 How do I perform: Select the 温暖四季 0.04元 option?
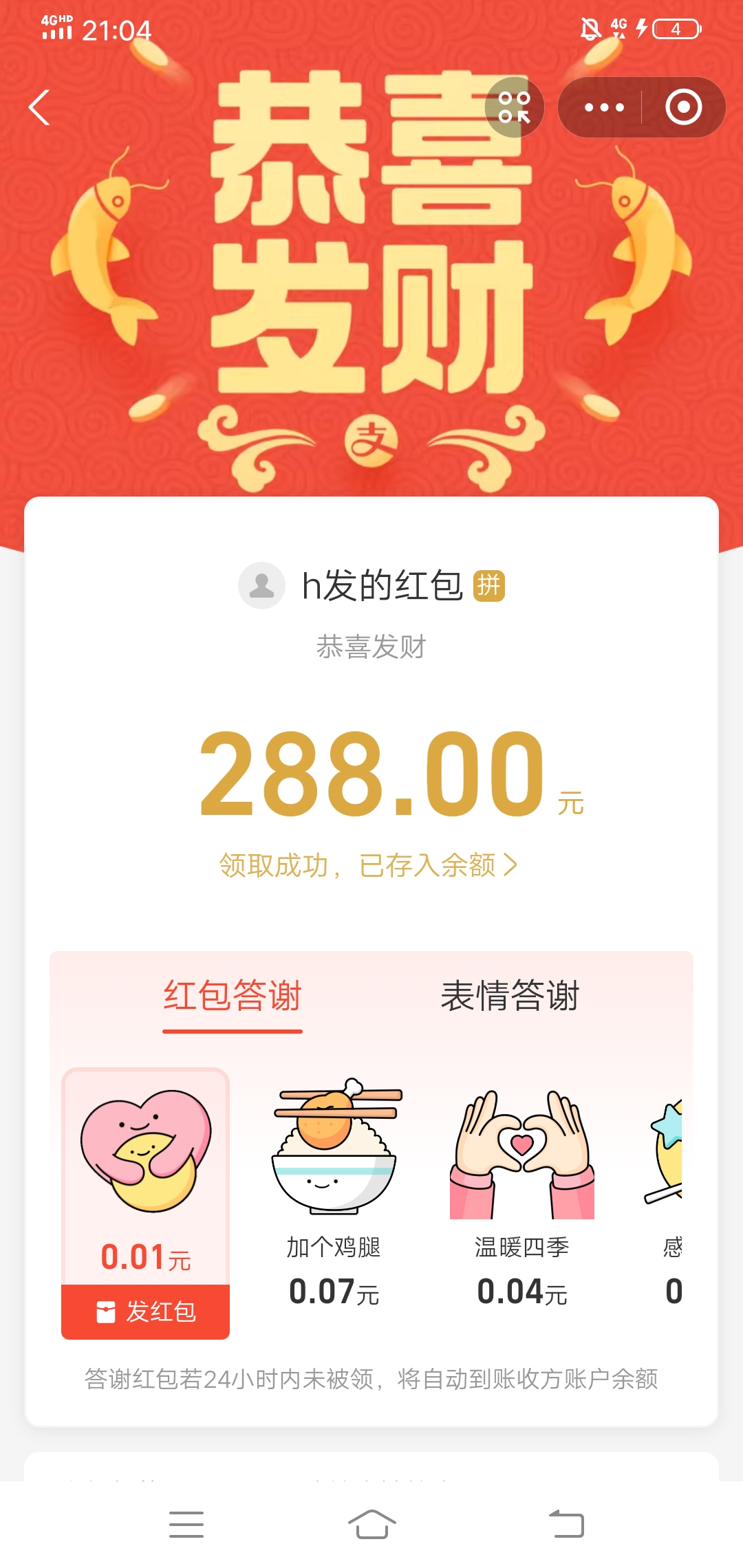tap(522, 1190)
